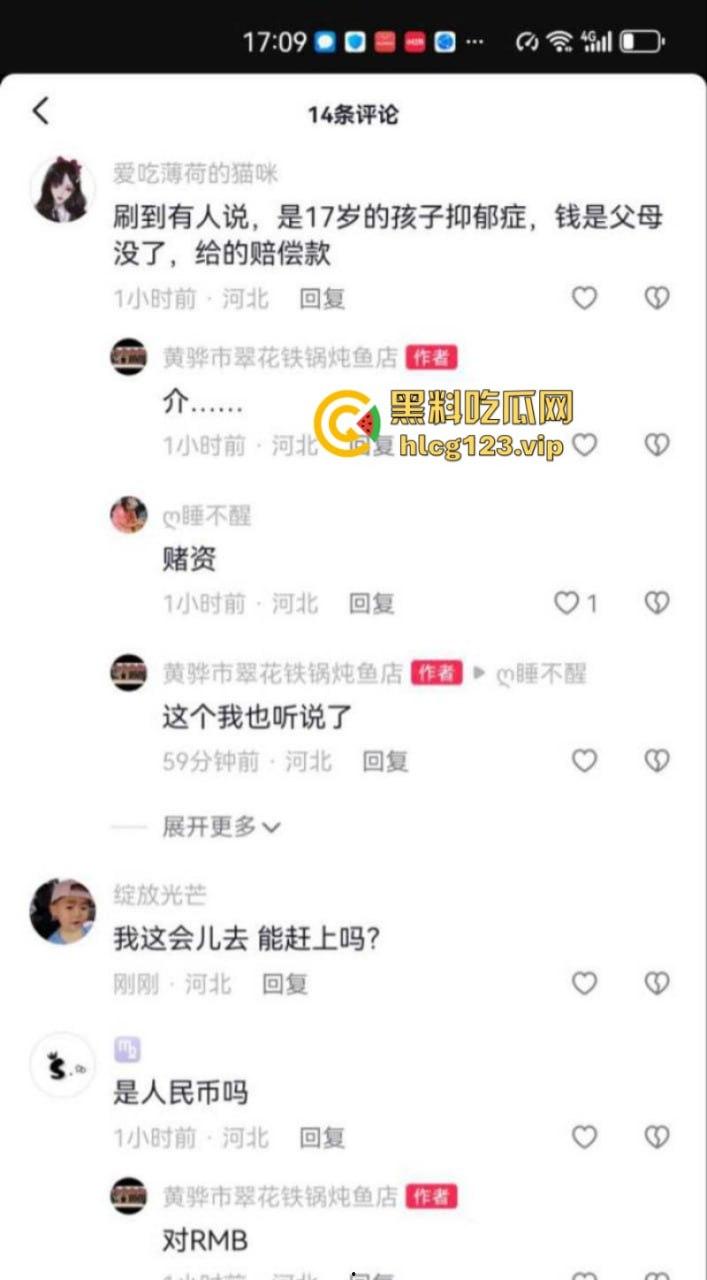Reply to 爱吃薄荷的猫咪's comment
Image resolution: width=707 pixels, height=1280 pixels.
tap(322, 298)
